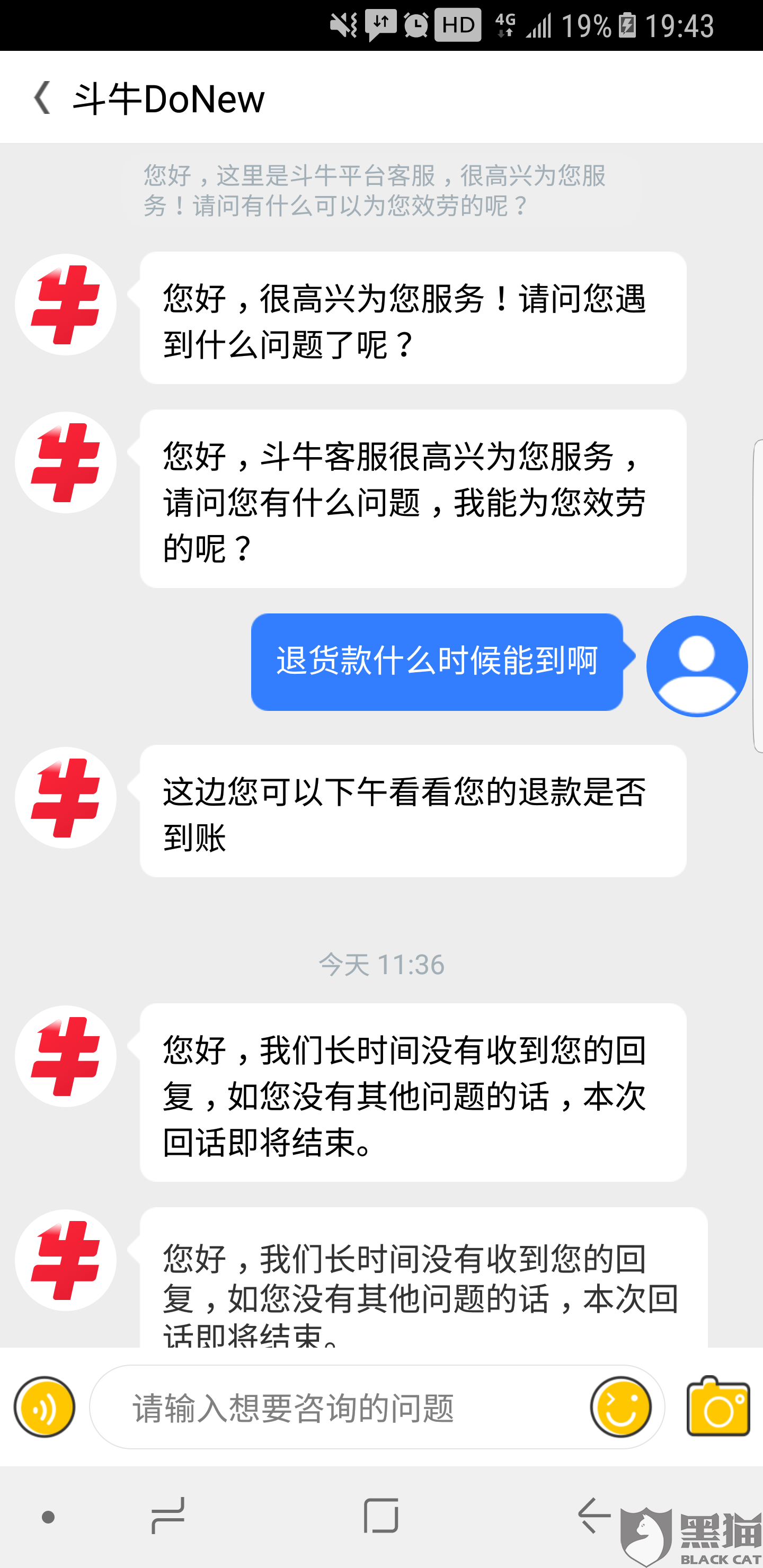Tap the voice input microphone button
Screen dimensions: 763x1568
pos(45,1407)
